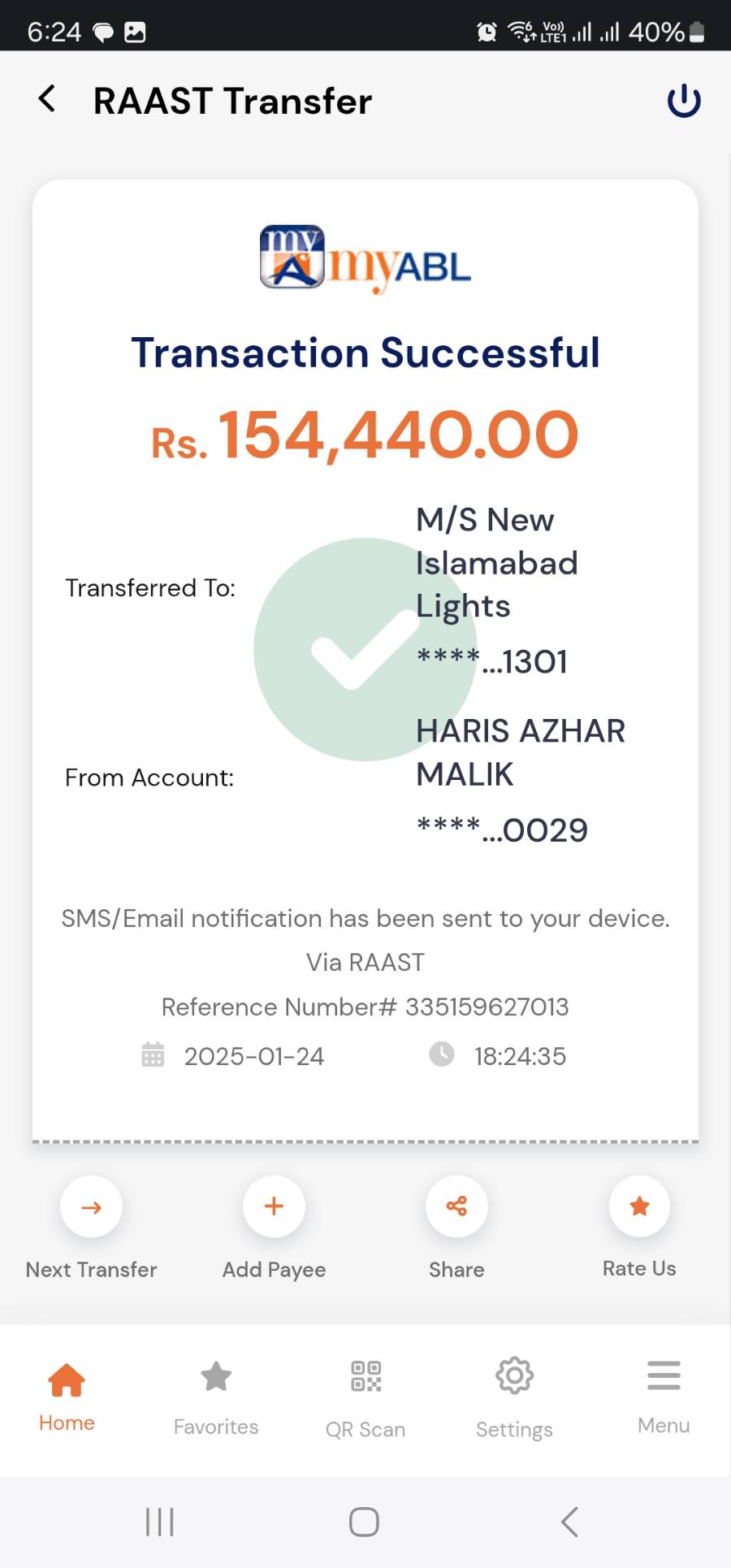Viewport: 731px width, 1568px height.
Task: Add Payee for this recipient
Action: pyautogui.click(x=274, y=1207)
